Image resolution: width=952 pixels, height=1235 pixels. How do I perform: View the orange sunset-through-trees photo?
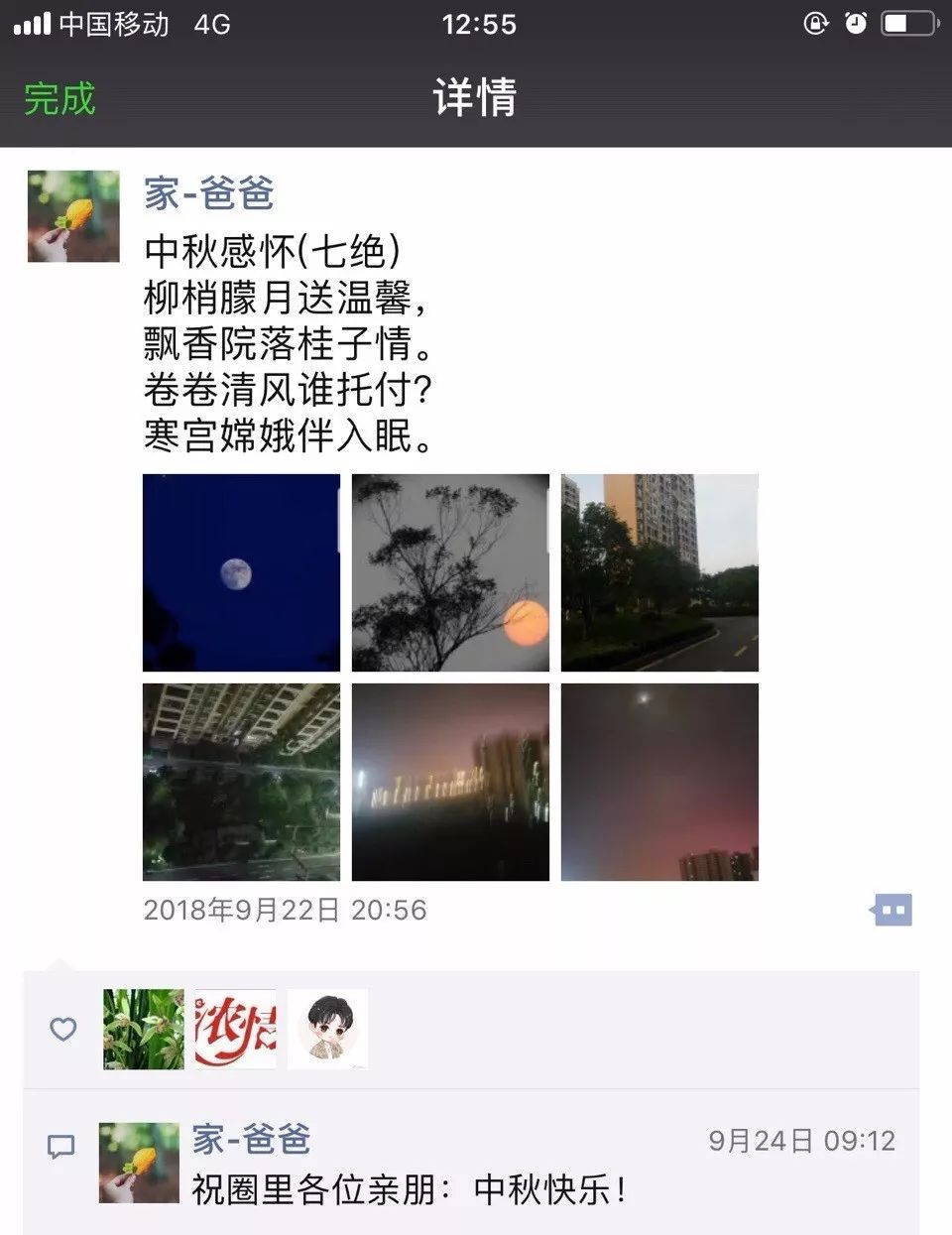(x=450, y=569)
